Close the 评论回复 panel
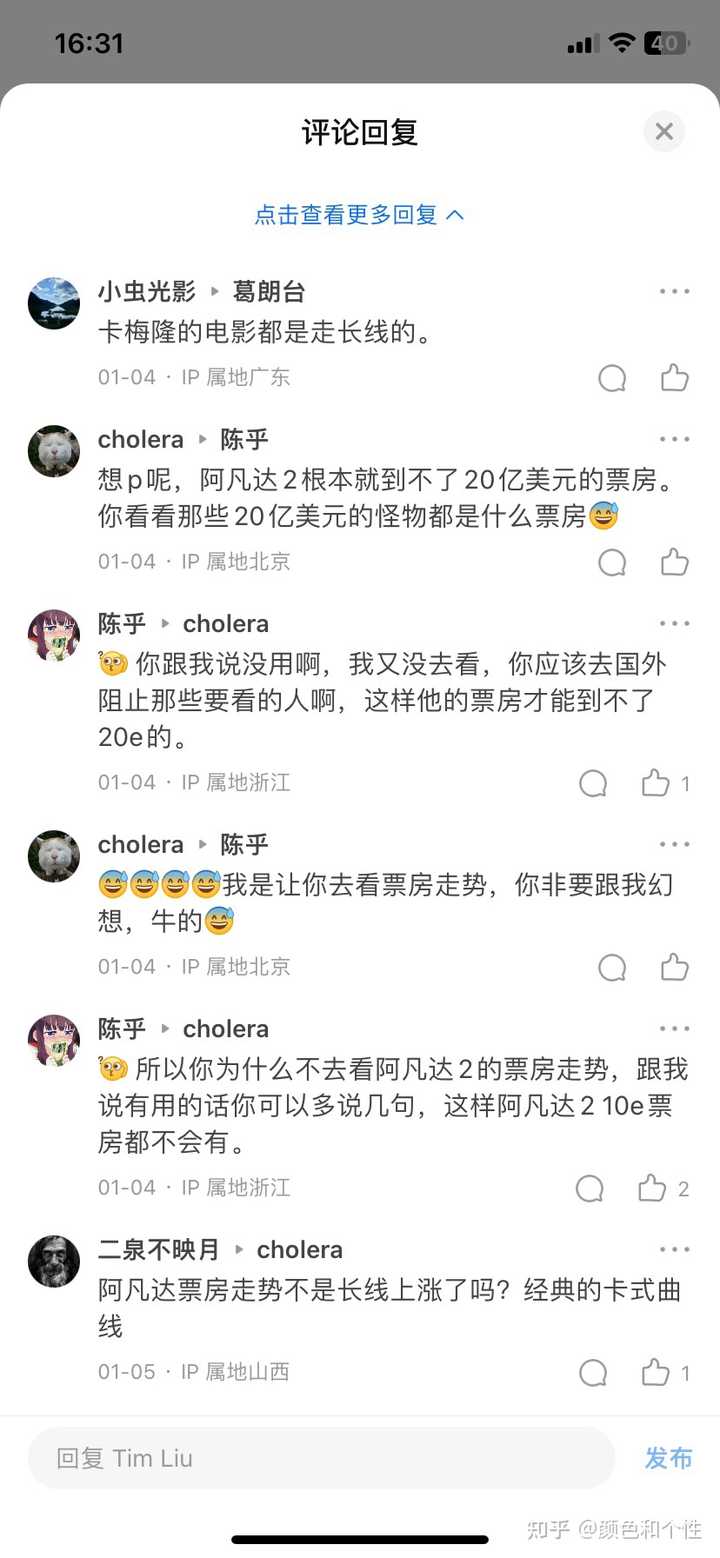This screenshot has width=720, height=1558. 663,131
